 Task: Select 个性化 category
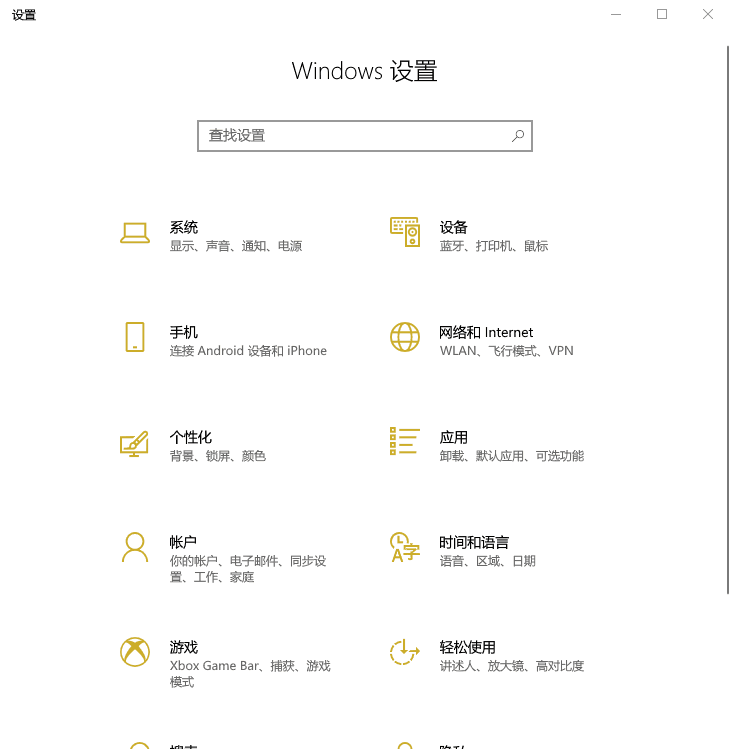(190, 438)
